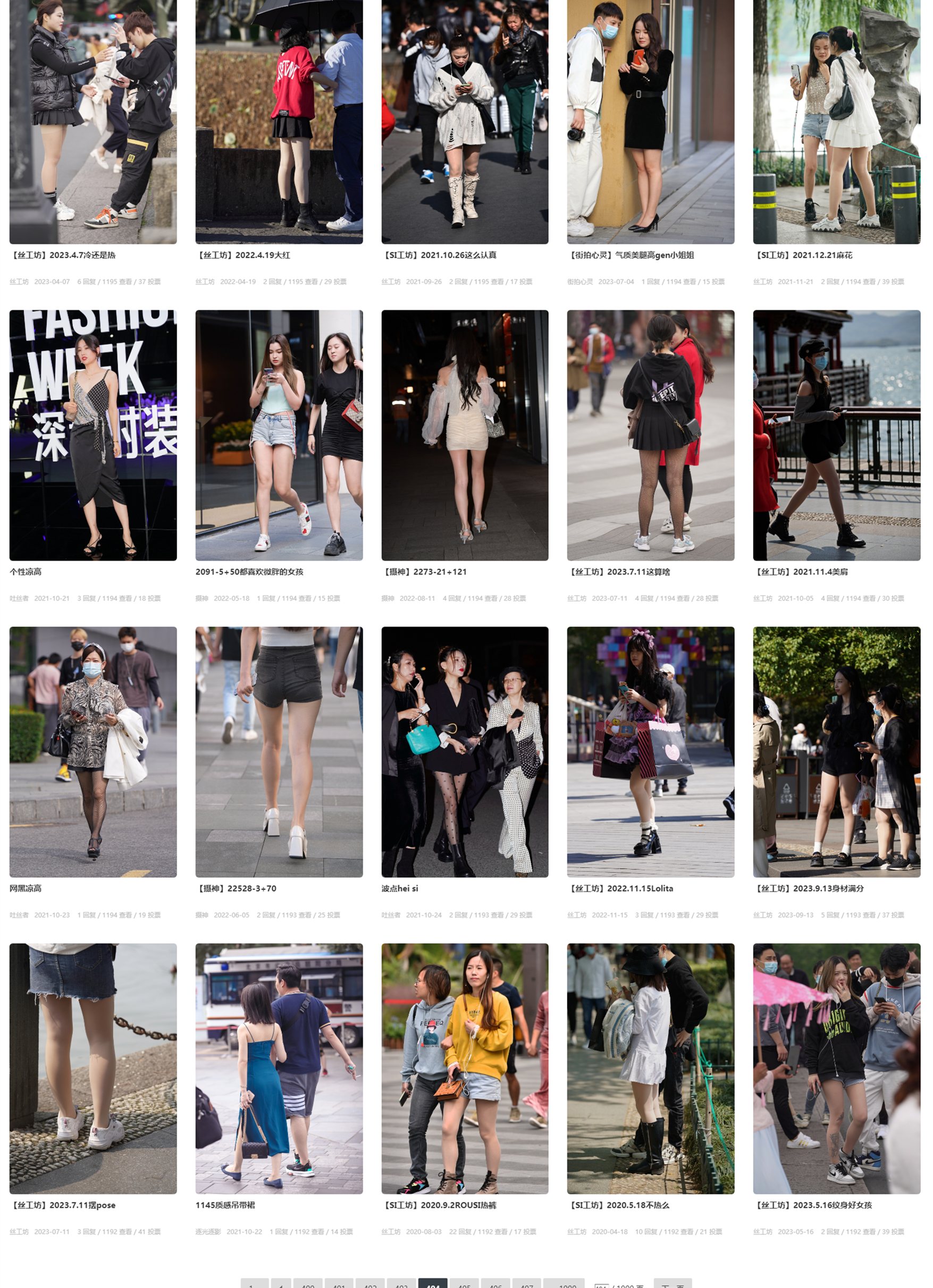Open the post 【丝工坊】2022.11.15Lolita

(620, 888)
